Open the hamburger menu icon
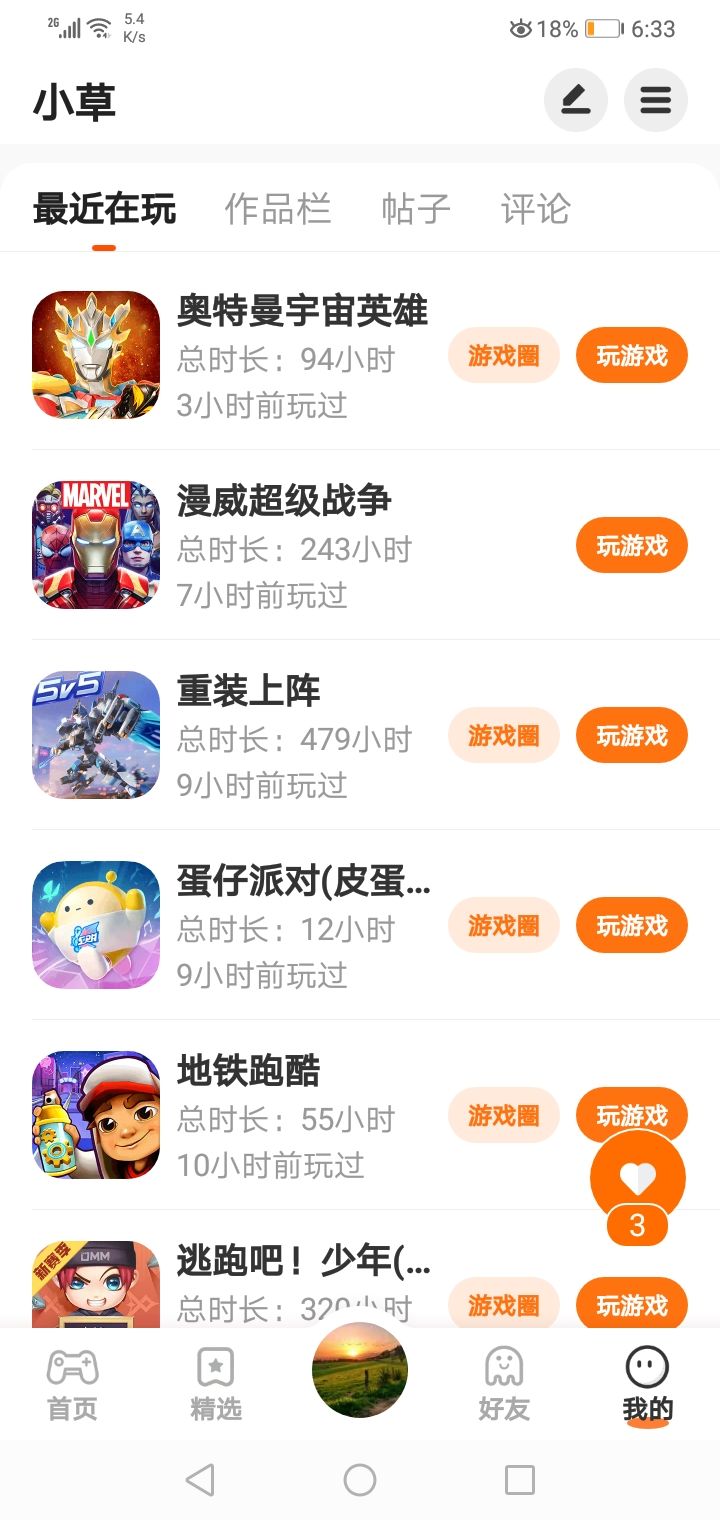 point(655,100)
